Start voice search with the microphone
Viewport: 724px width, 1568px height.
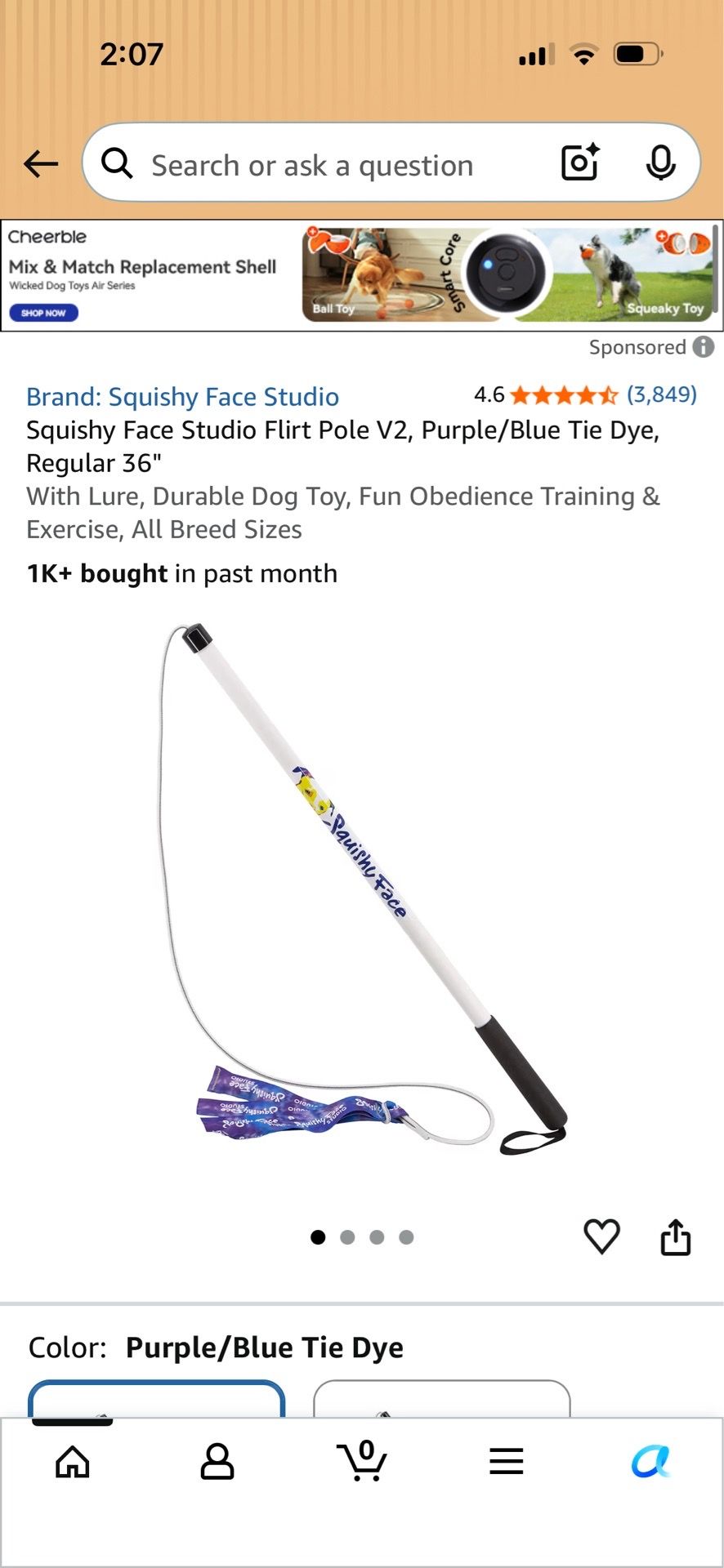point(660,163)
